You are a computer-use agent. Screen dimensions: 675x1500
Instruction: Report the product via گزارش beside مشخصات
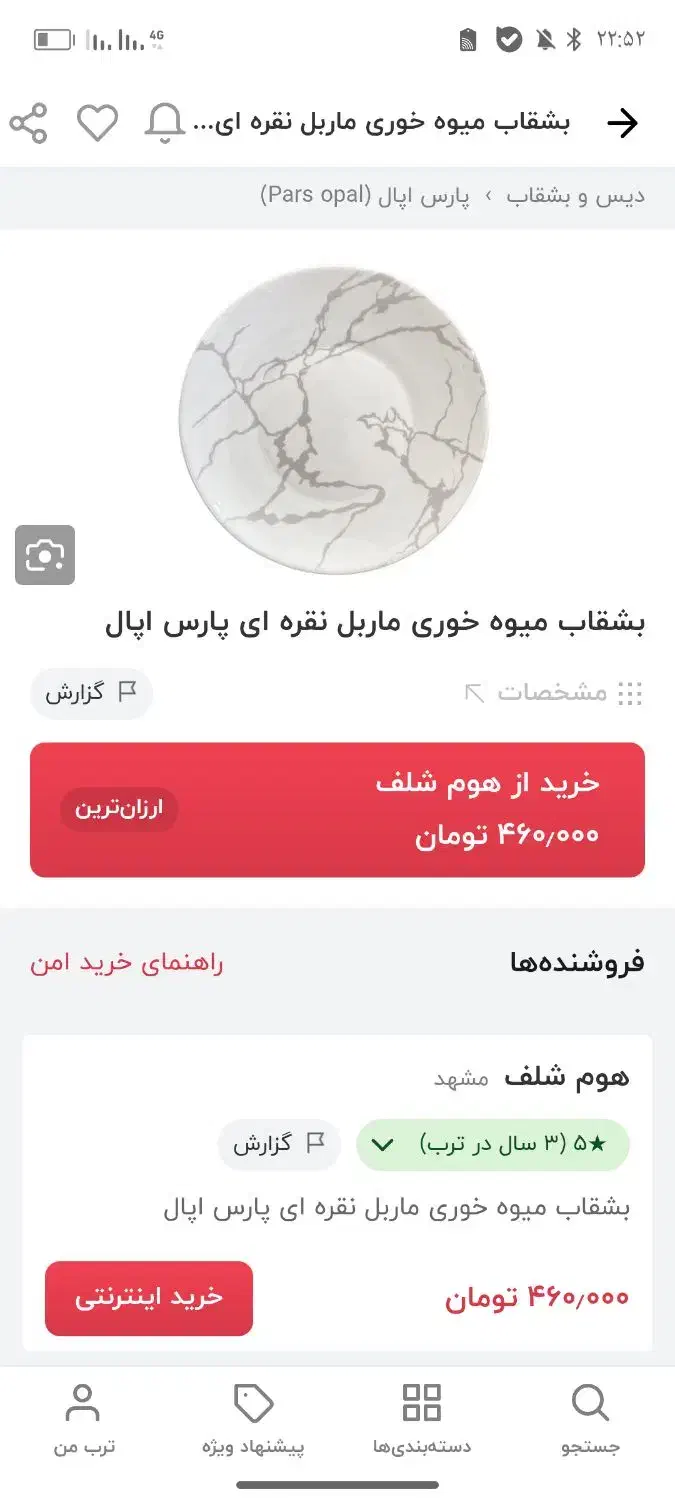pos(91,693)
